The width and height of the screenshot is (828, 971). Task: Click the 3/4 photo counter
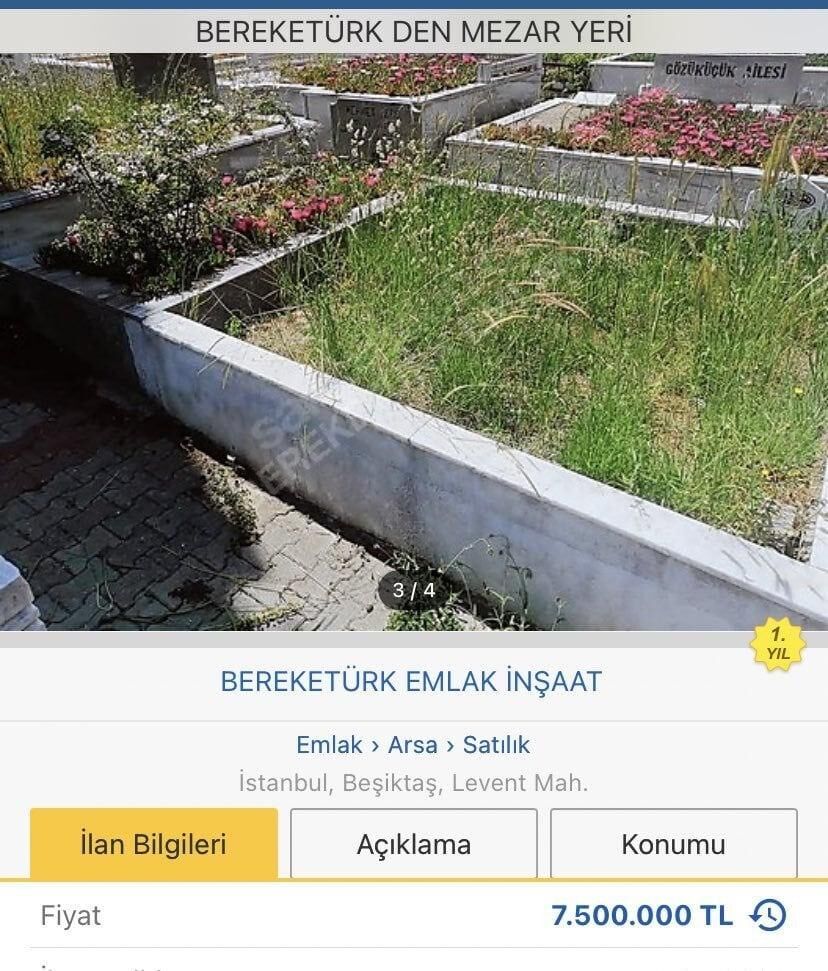[x=413, y=590]
